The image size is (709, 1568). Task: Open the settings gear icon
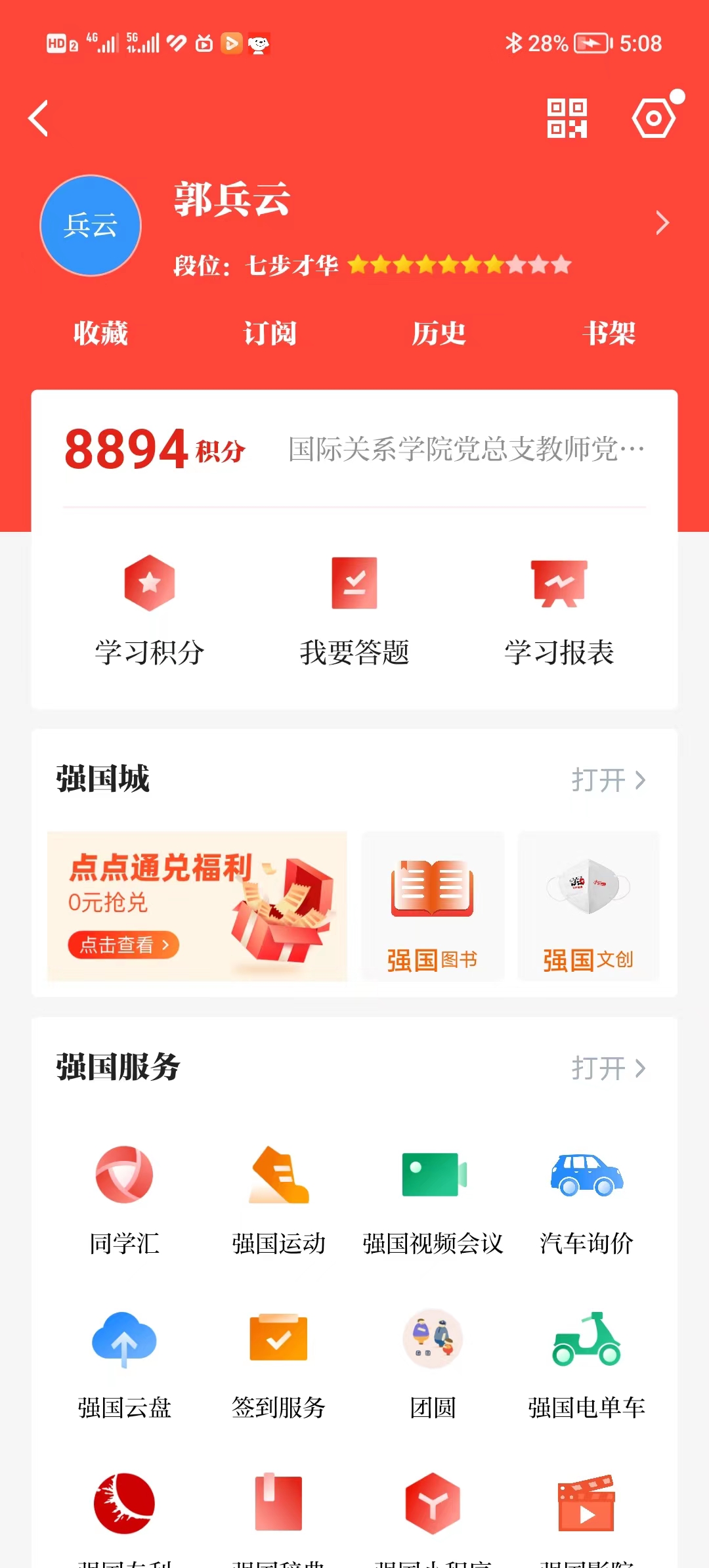(655, 120)
